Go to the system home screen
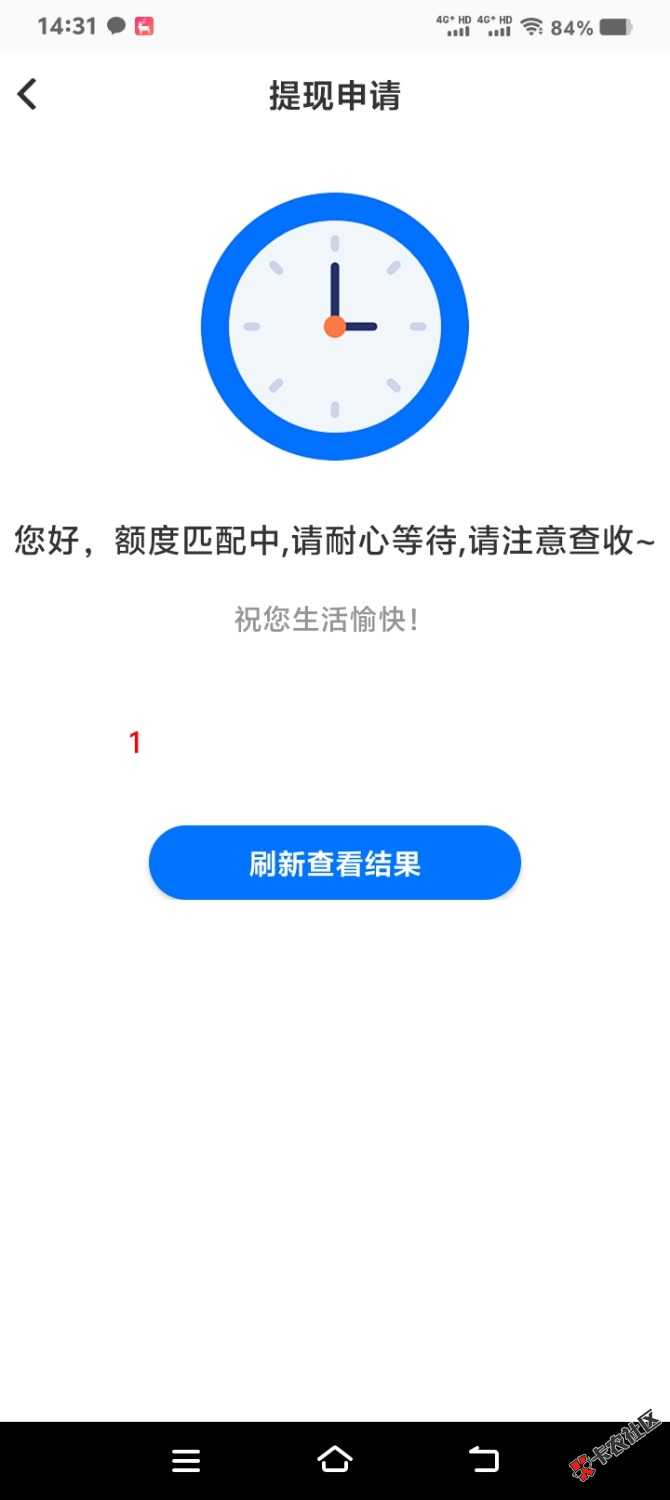This screenshot has height=1500, width=670. (335, 1460)
